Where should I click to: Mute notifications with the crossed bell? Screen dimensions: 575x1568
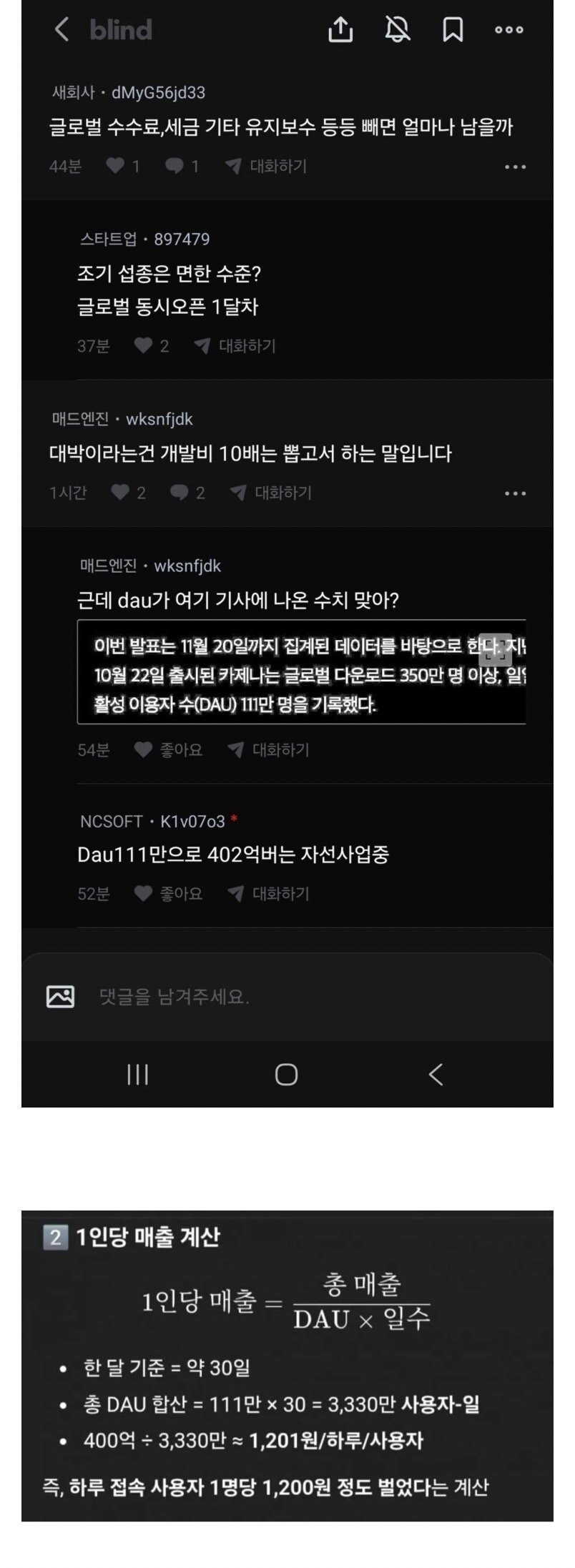(398, 30)
